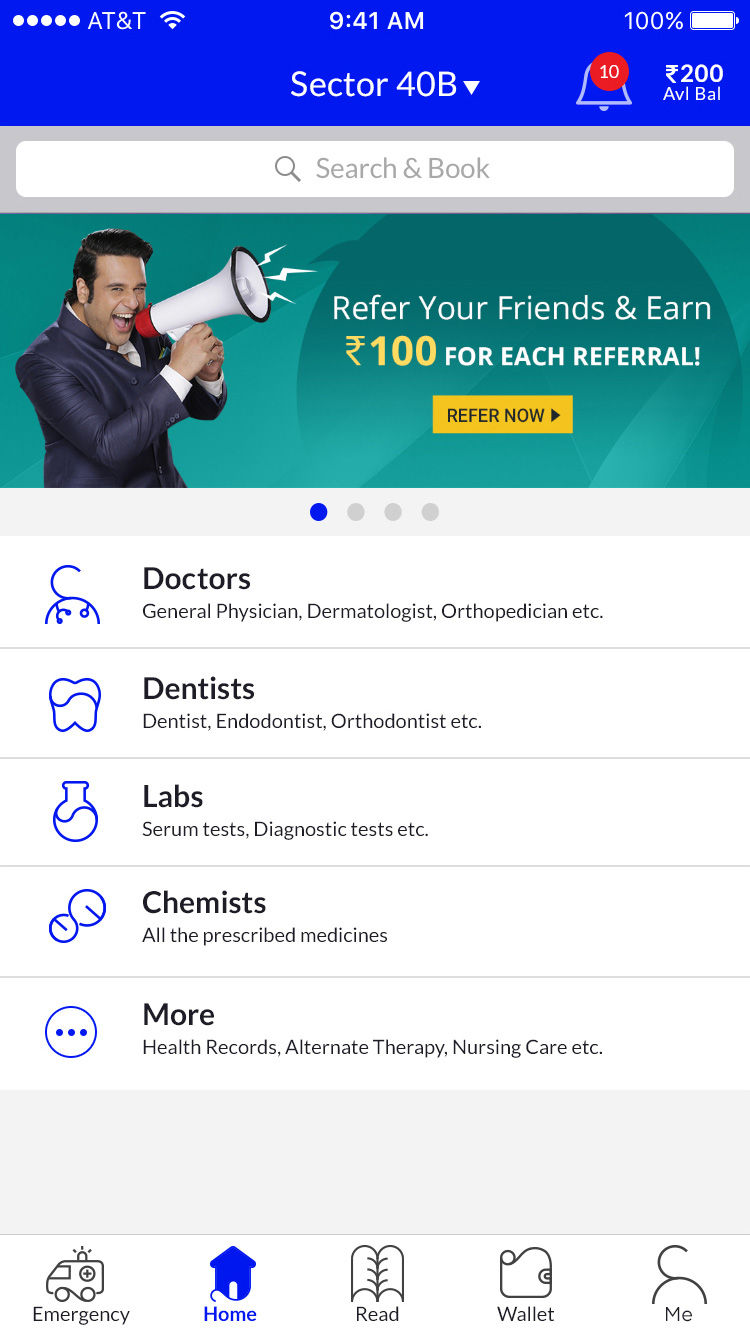The height and width of the screenshot is (1334, 750).
Task: Expand the Sector 40B location dropdown
Action: [x=385, y=85]
